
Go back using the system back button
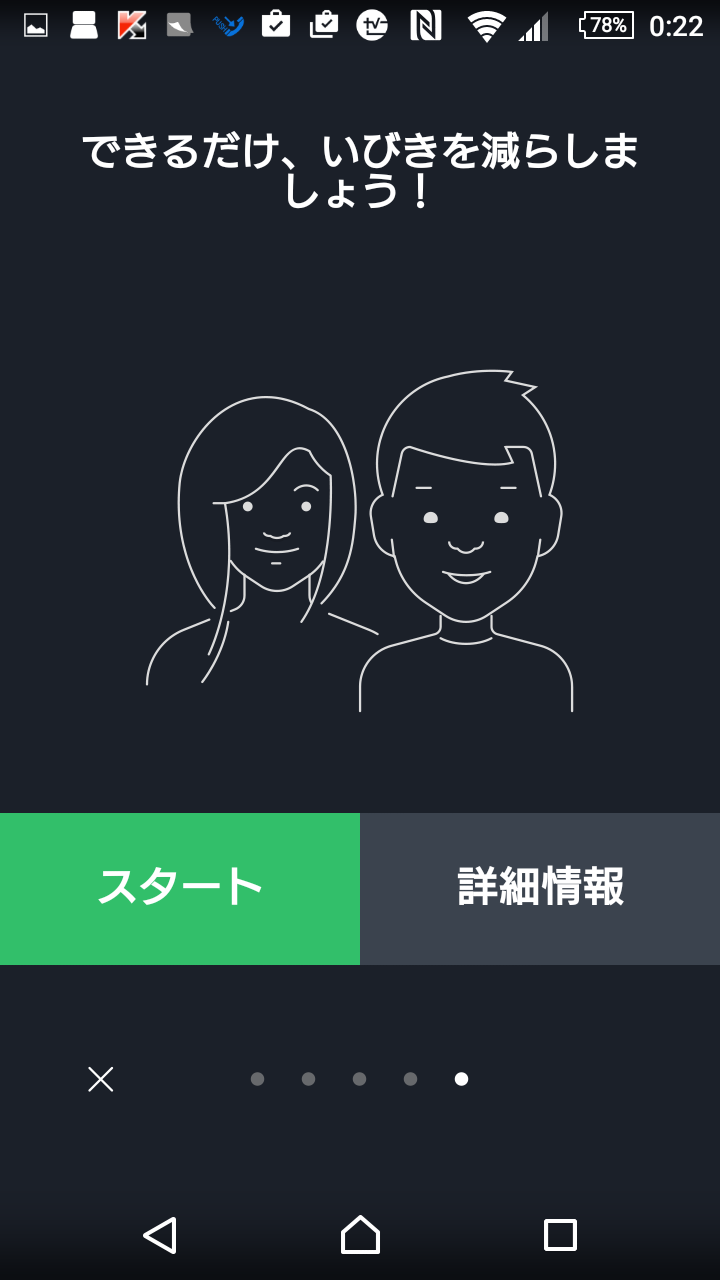pos(160,1235)
